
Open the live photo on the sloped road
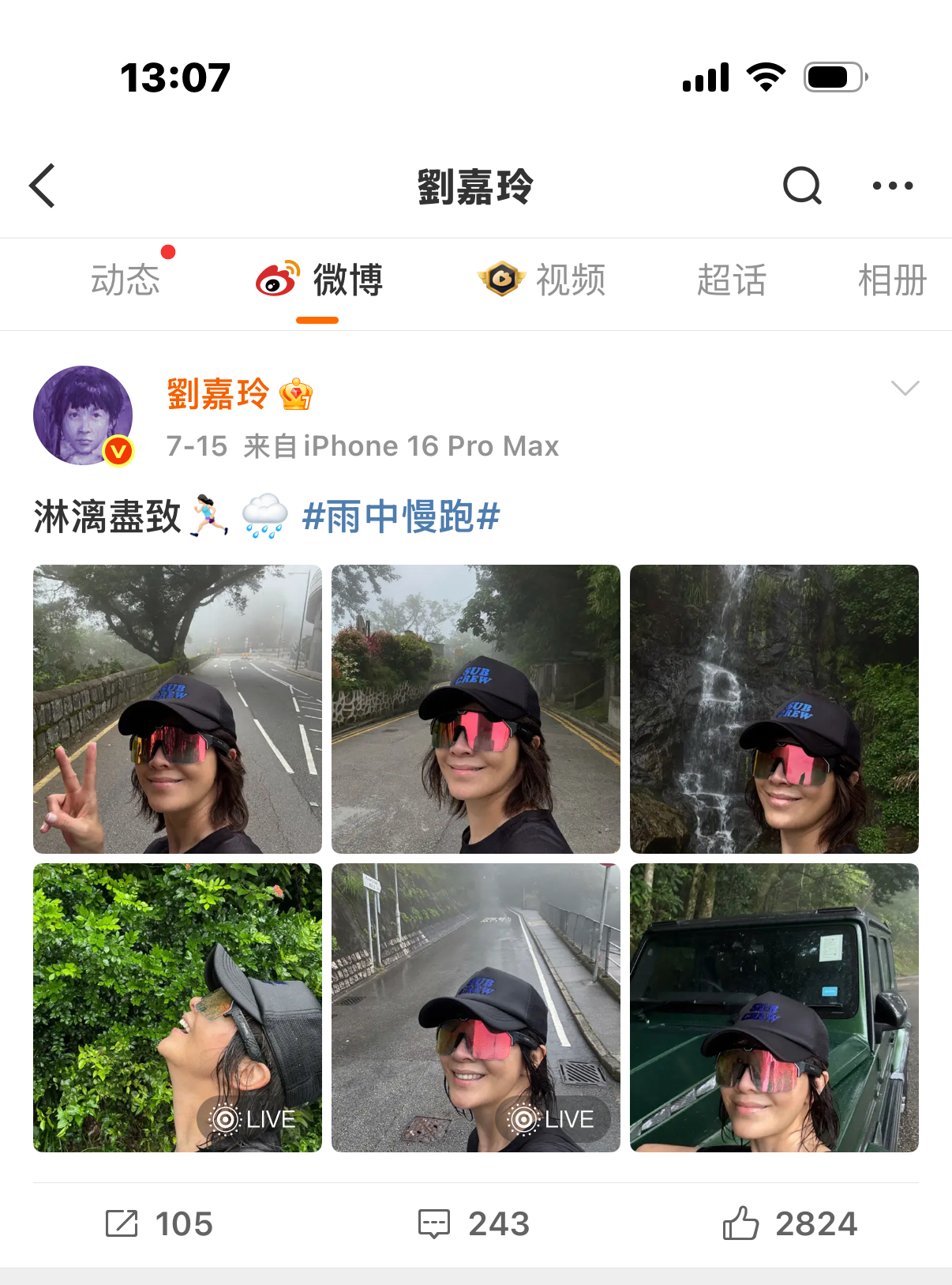(476, 1008)
